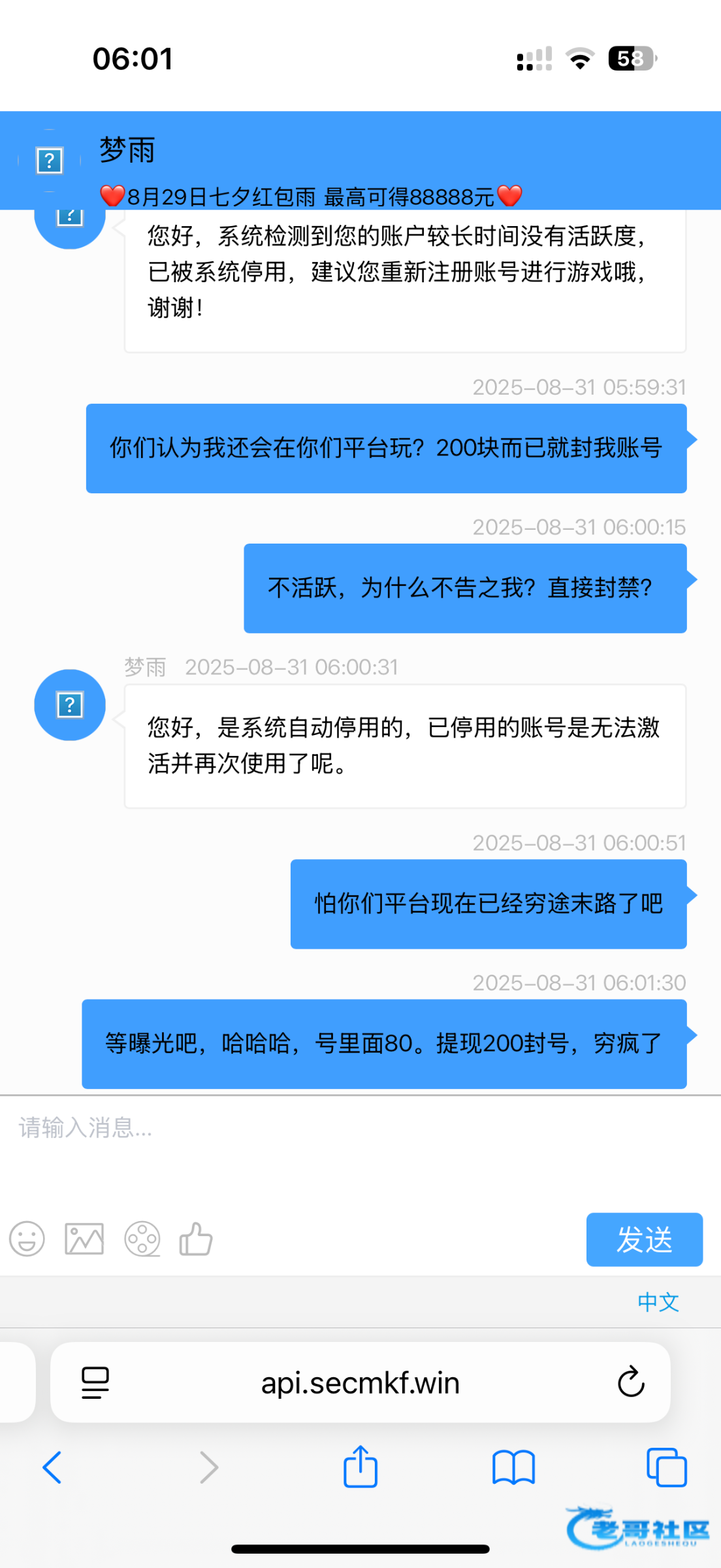The image size is (721, 1568).
Task: Switch language via 中文 link
Action: (658, 1302)
